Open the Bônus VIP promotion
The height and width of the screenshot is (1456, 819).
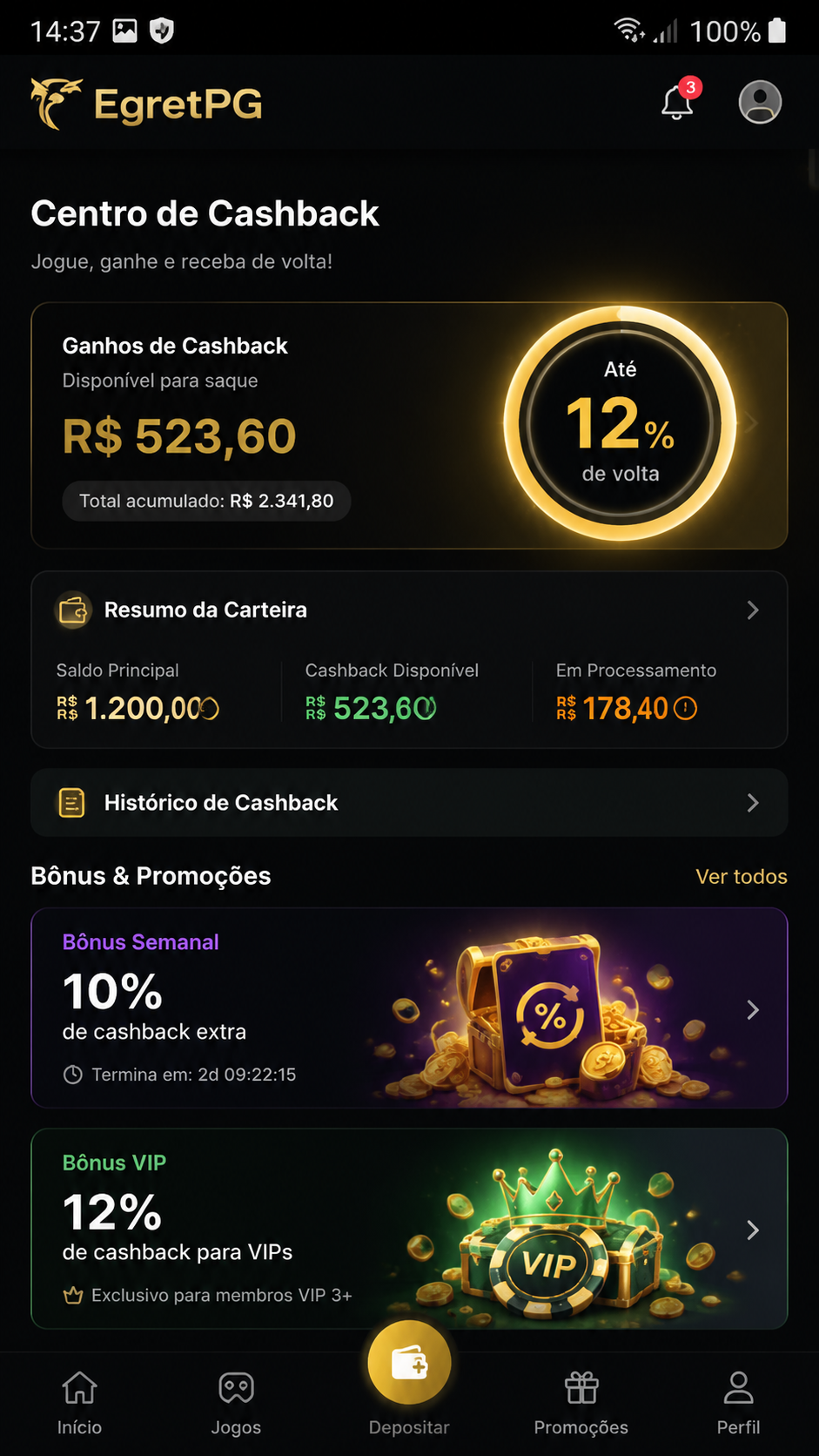409,1229
